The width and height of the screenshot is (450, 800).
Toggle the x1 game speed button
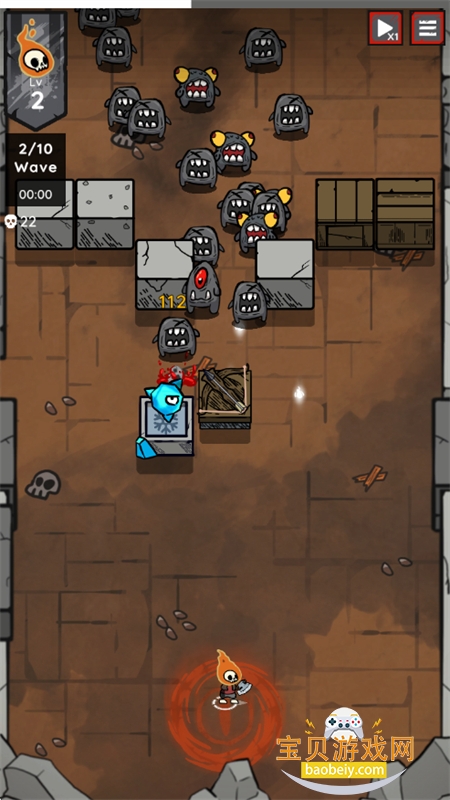click(x=386, y=28)
